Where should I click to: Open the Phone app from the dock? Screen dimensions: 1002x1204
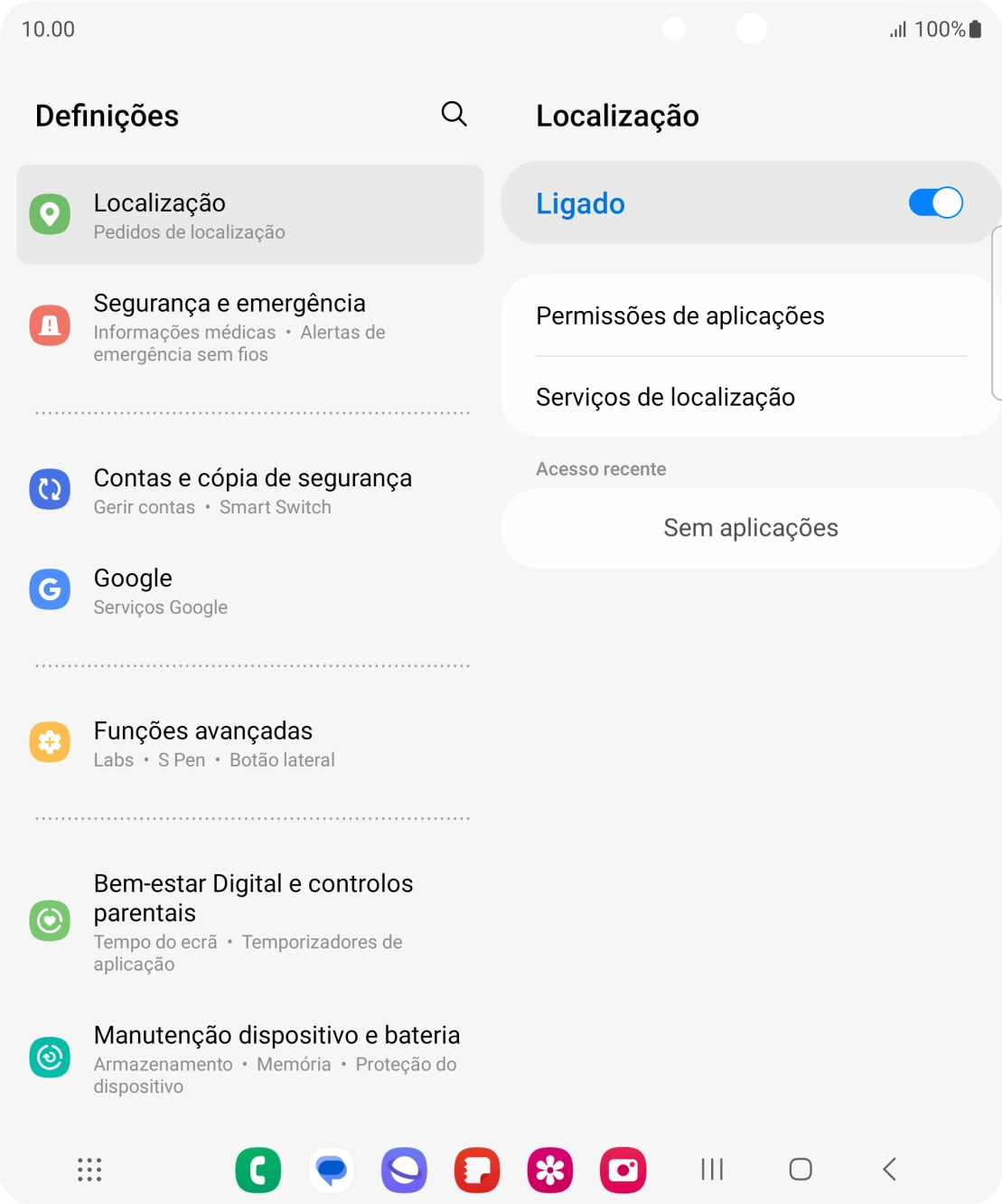coord(258,1170)
